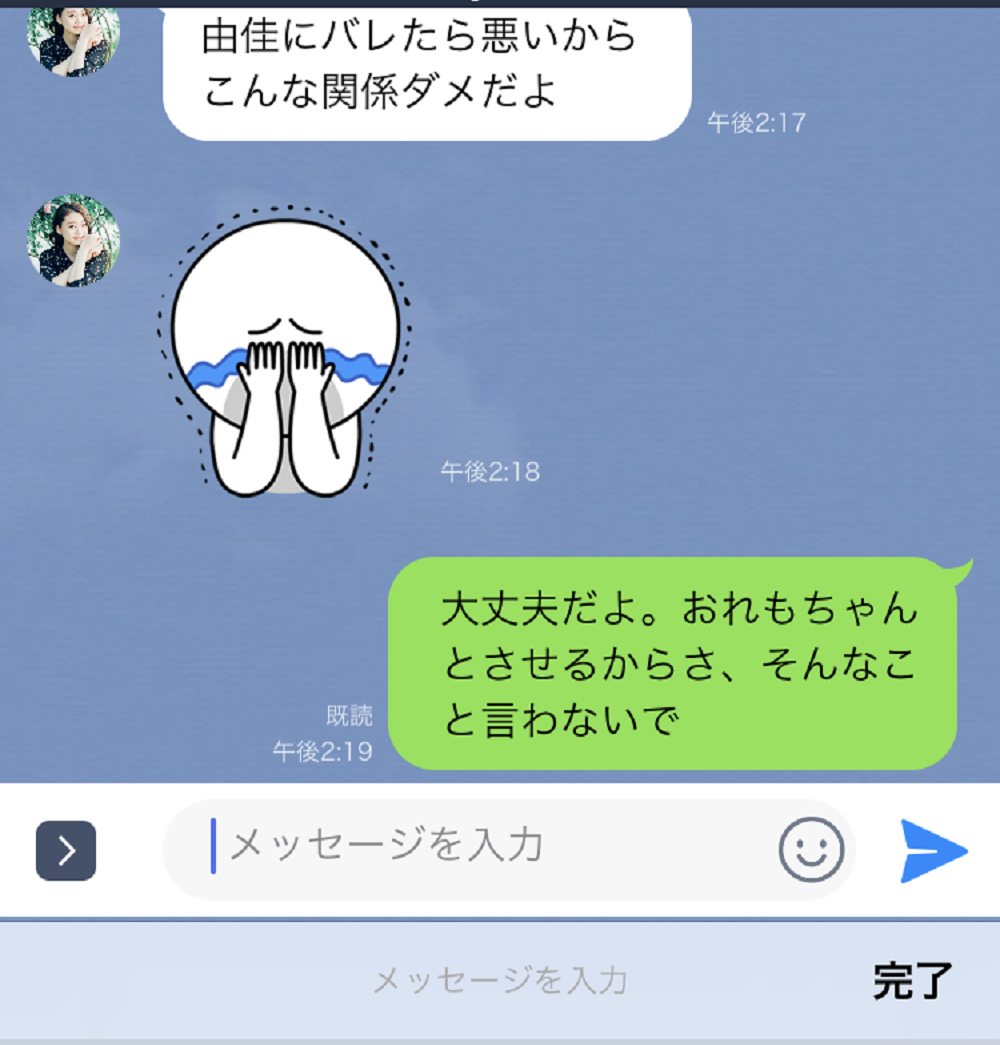Open the emoji and sticker picker
1000x1045 pixels.
811,850
